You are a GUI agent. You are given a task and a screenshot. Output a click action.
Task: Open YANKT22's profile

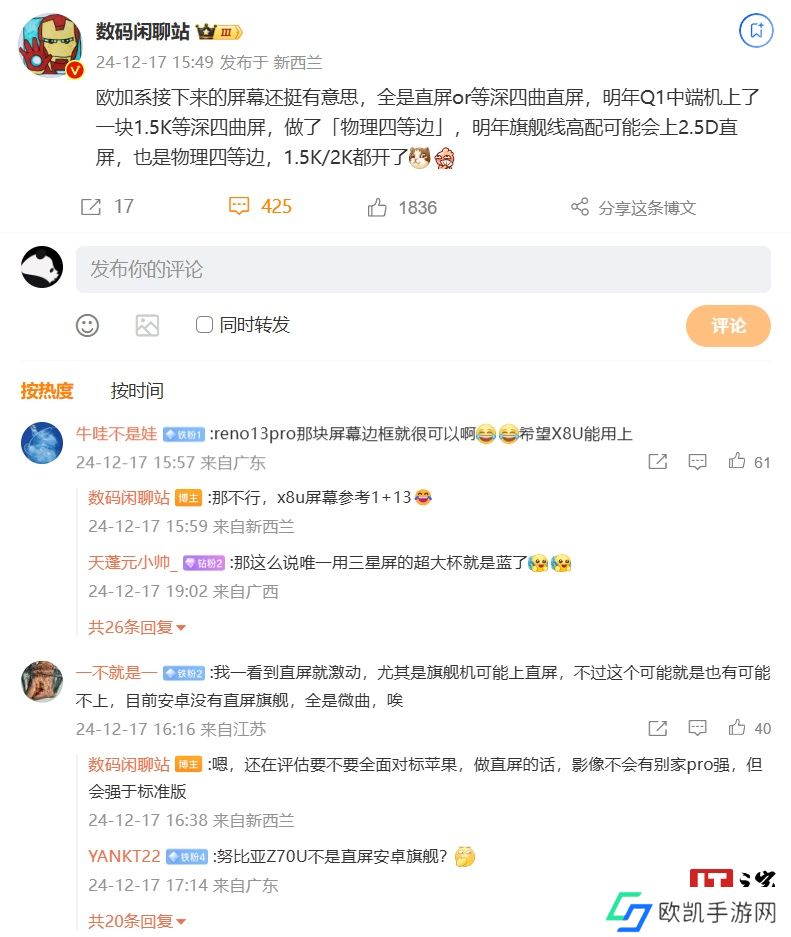click(x=125, y=856)
